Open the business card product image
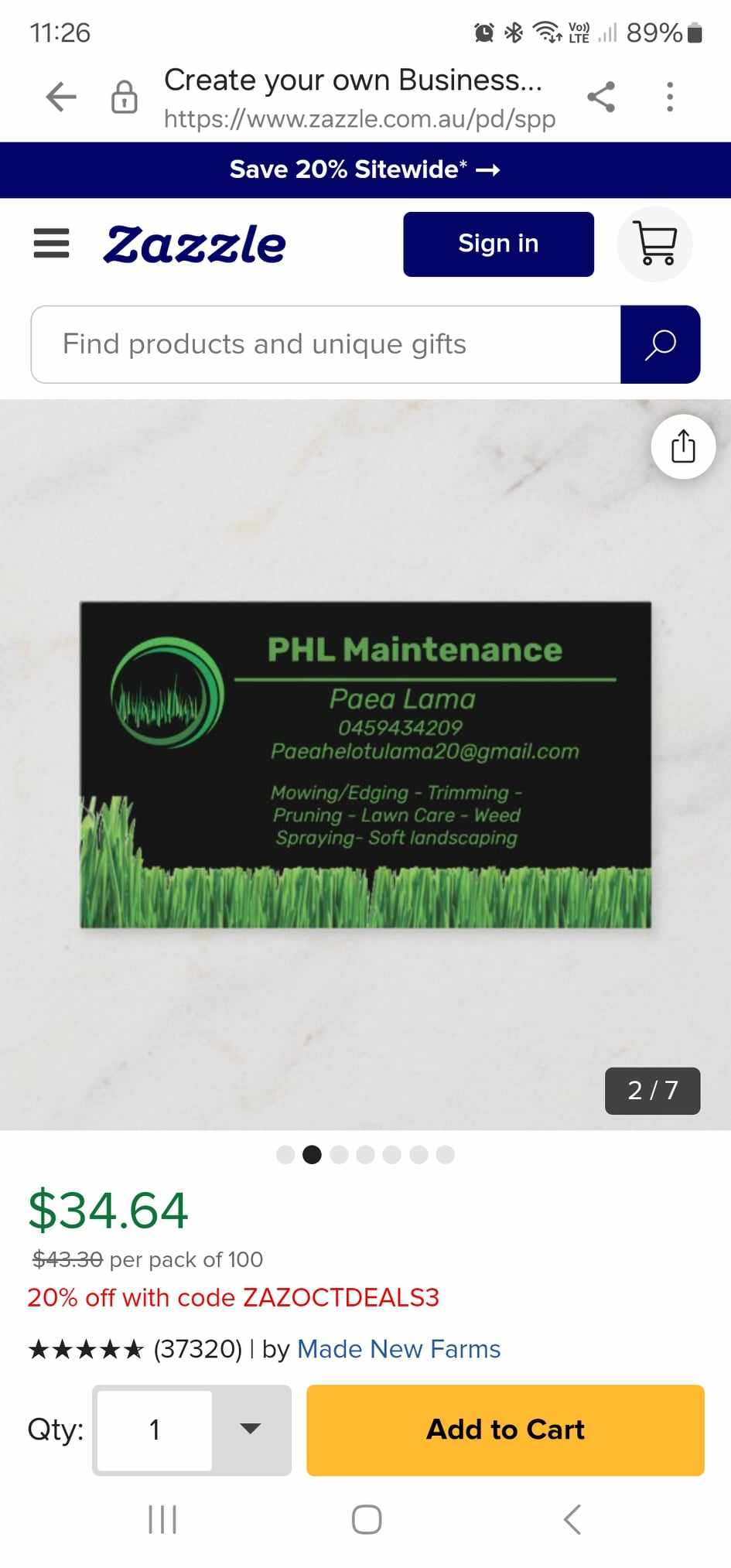731x1568 pixels. click(365, 764)
